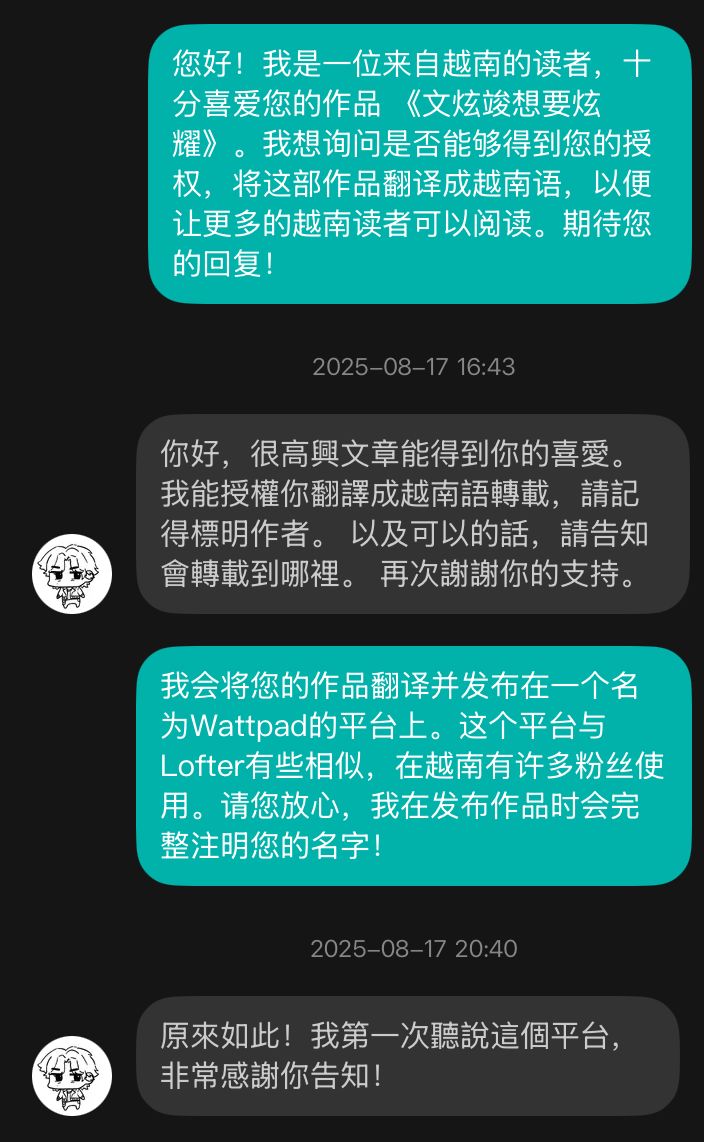Open sender's avatar beside the translation authorization reply

click(72, 574)
